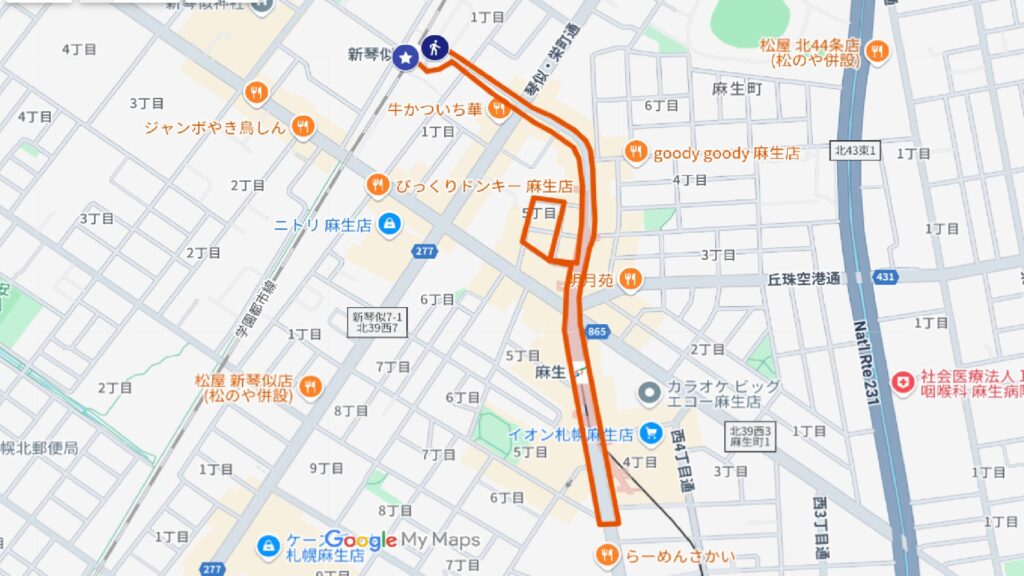
Task: Open the goody goody 麻生店 pin
Action: [636, 153]
